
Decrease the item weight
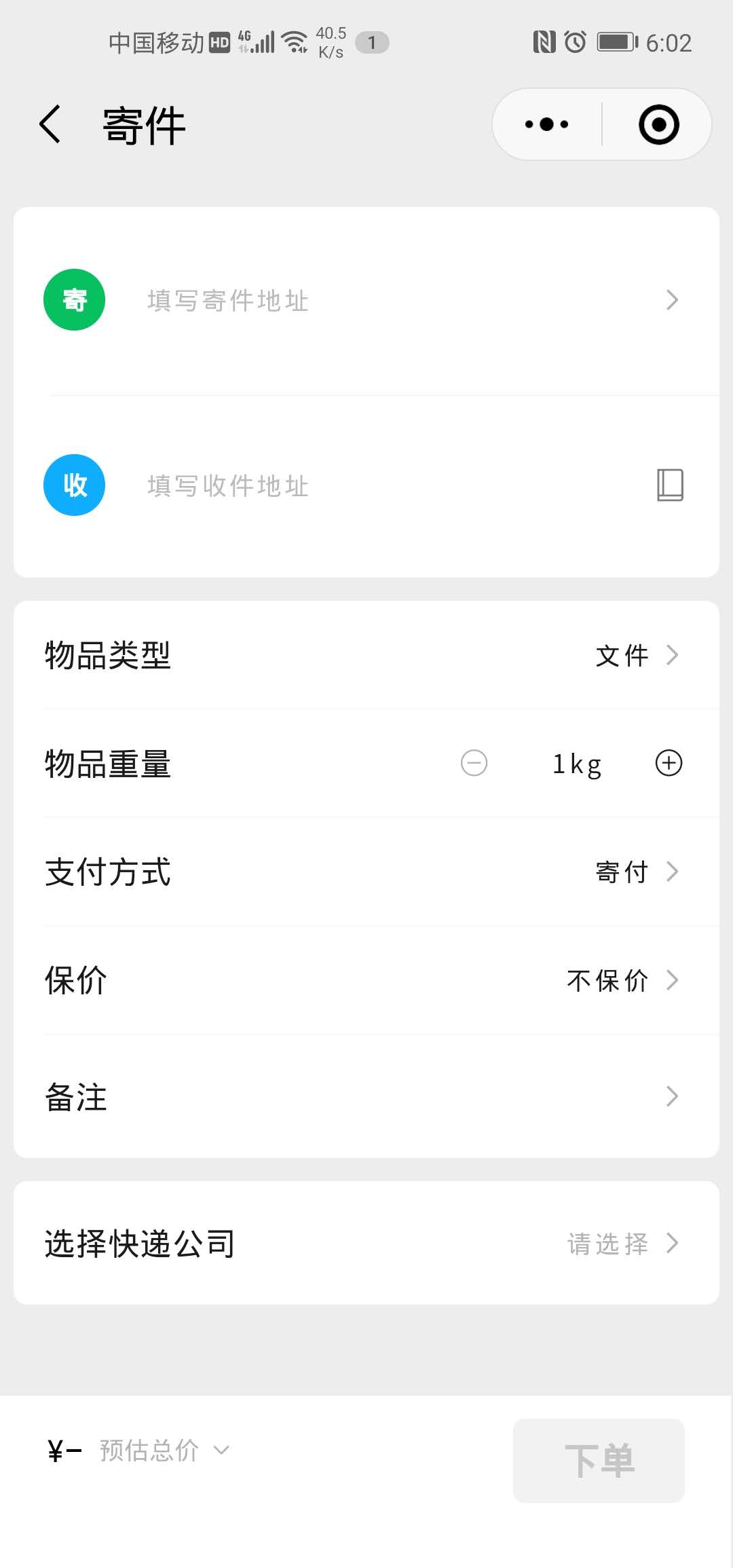tap(474, 763)
